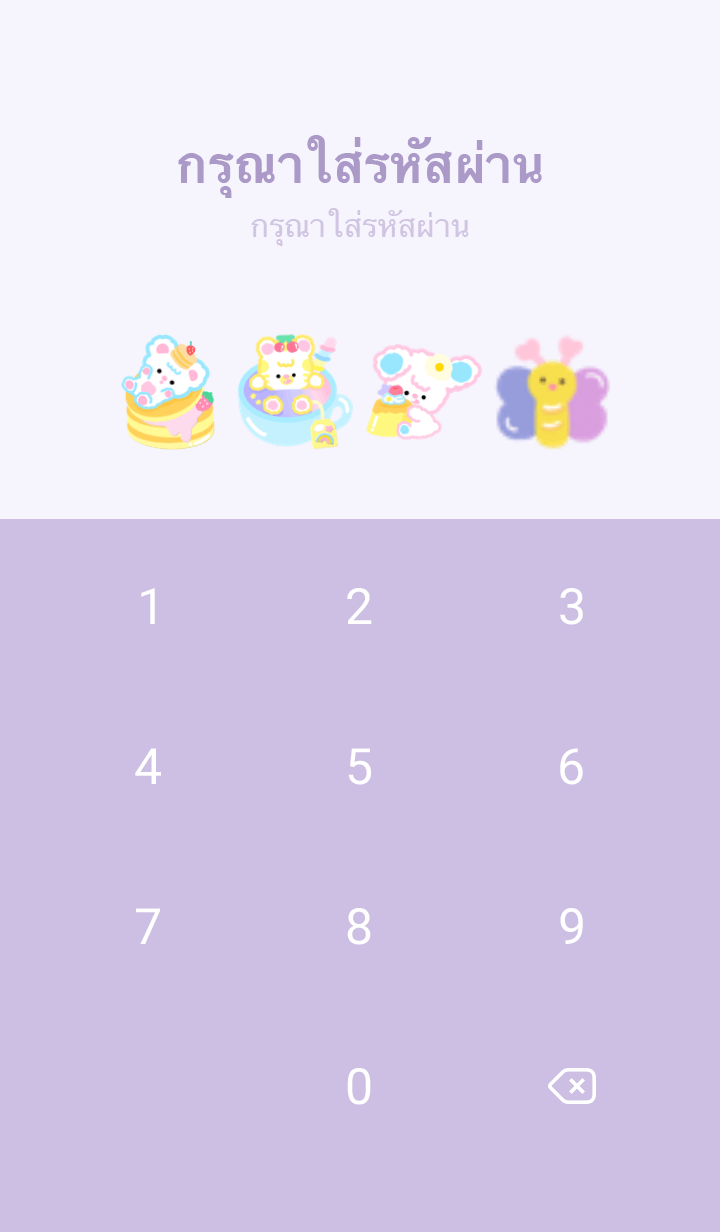Image resolution: width=720 pixels, height=1232 pixels.
Task: Delete the last entered passcode digit
Action: click(x=572, y=1086)
